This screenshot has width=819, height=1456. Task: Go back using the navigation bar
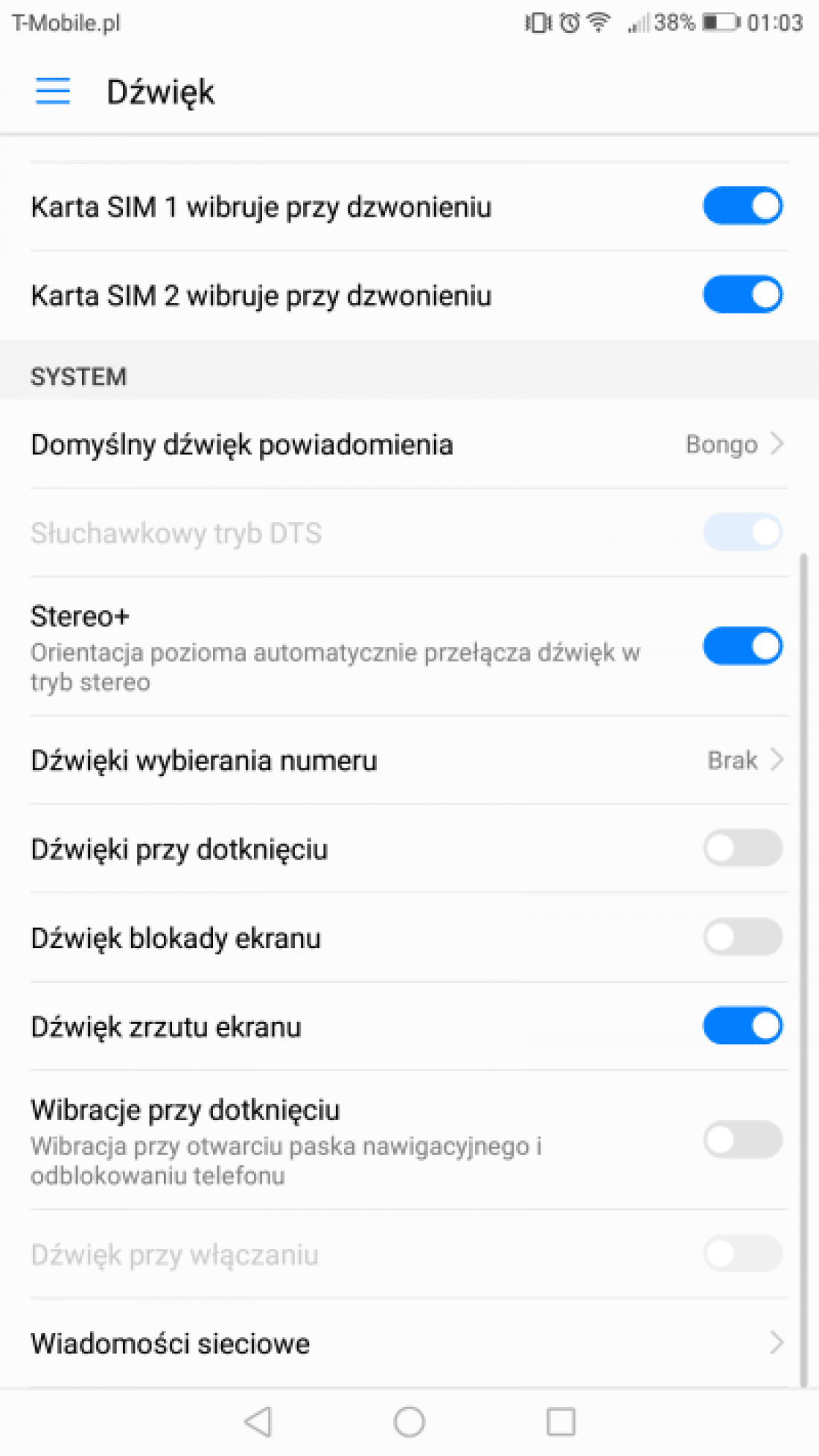pos(258,1422)
